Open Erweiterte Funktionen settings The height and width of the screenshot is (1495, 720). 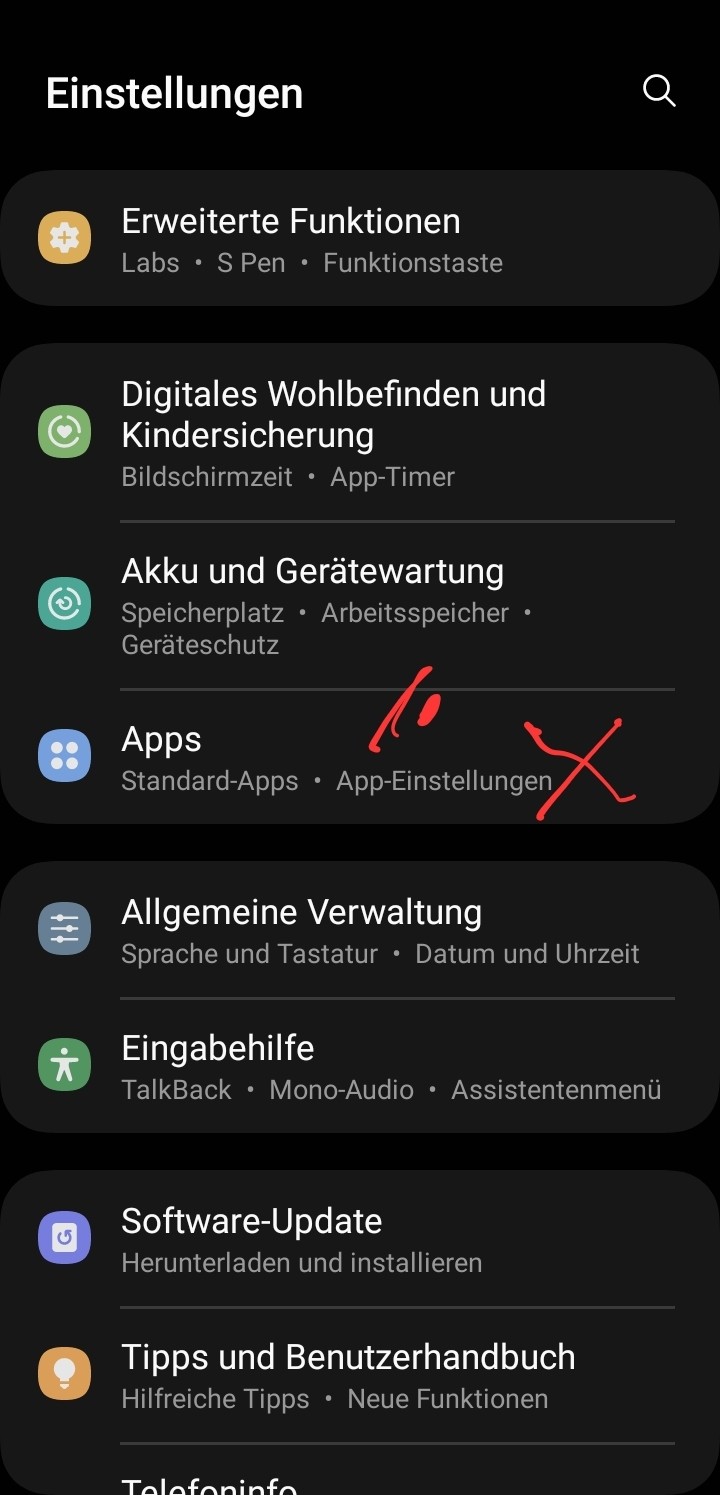360,239
